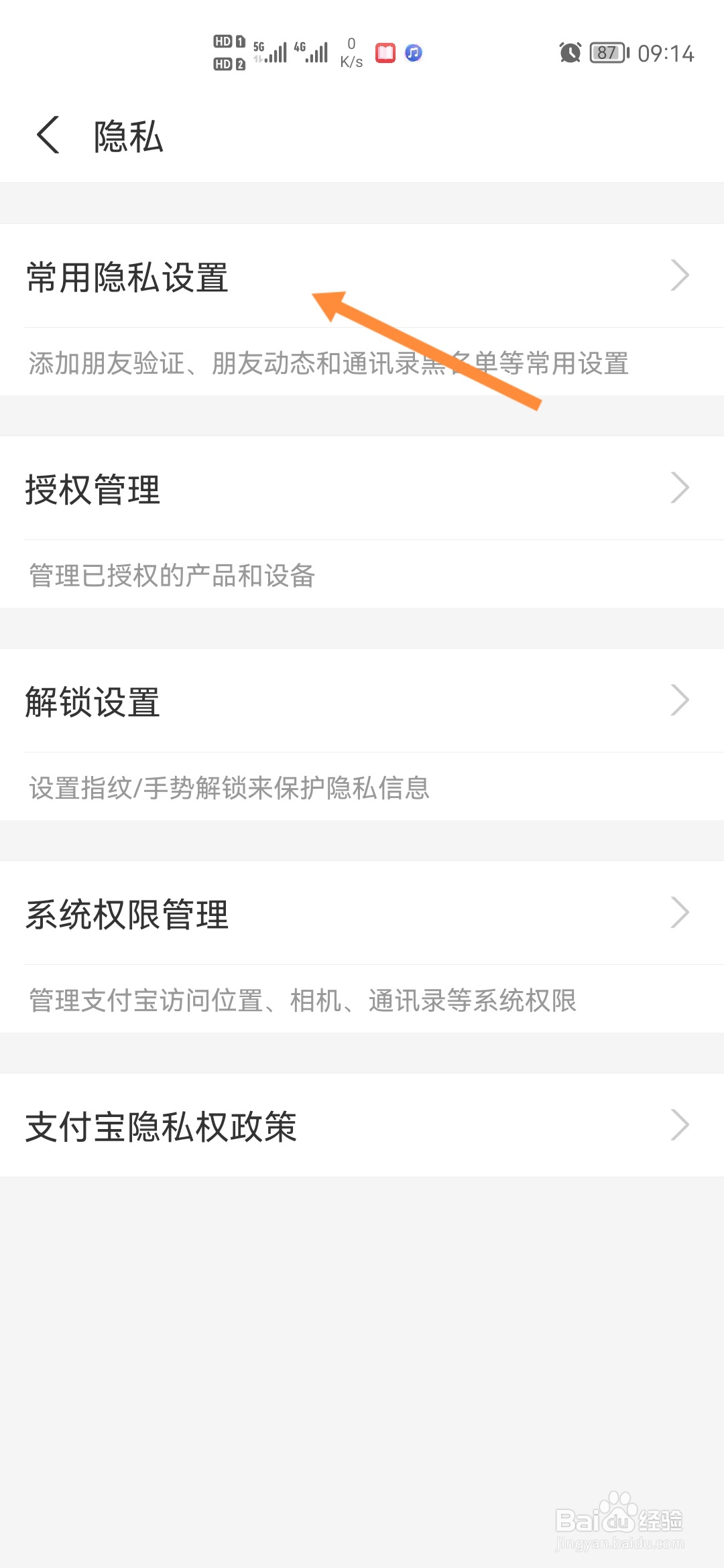Tap the back arrow to leave 隐私 page
This screenshot has height=1568, width=724.
47,135
